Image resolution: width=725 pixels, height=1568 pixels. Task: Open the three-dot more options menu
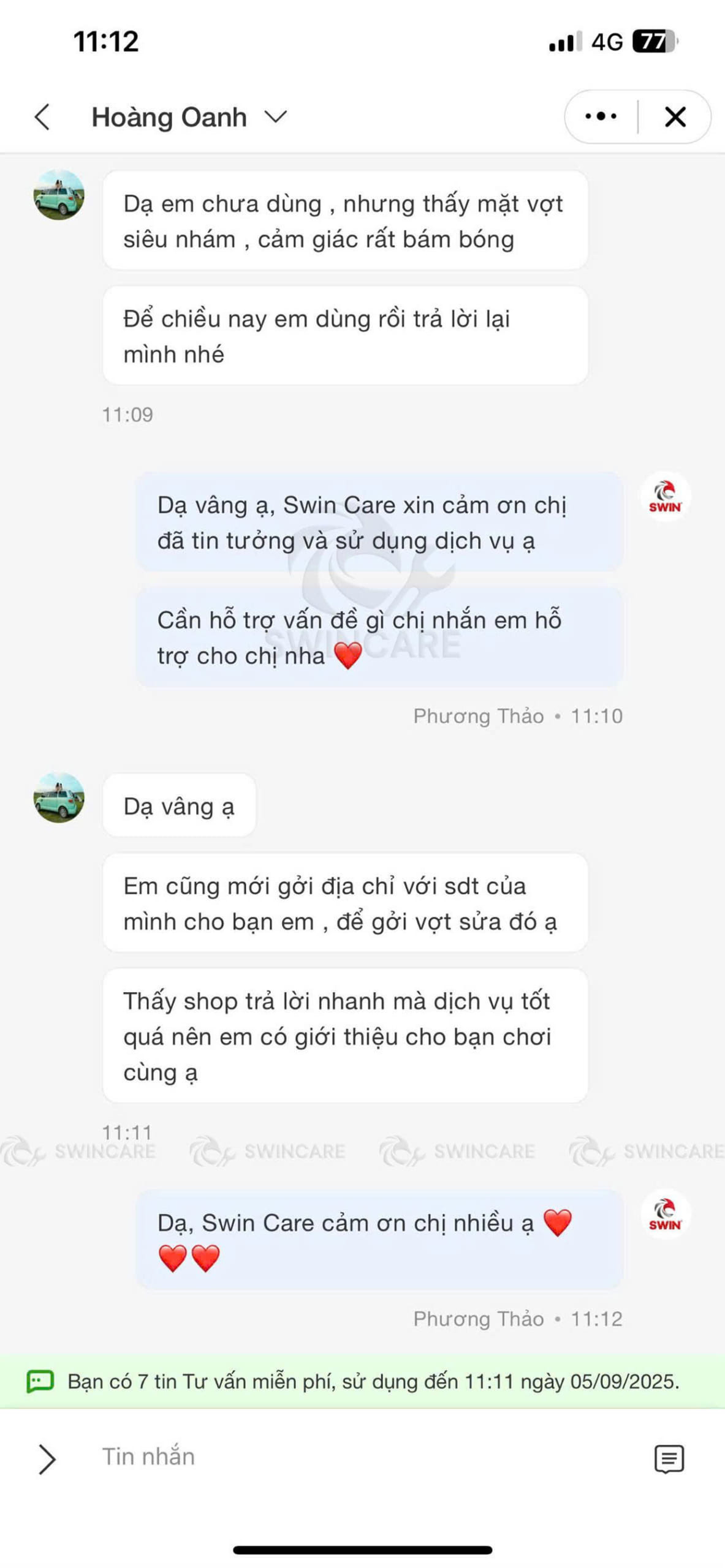point(601,116)
